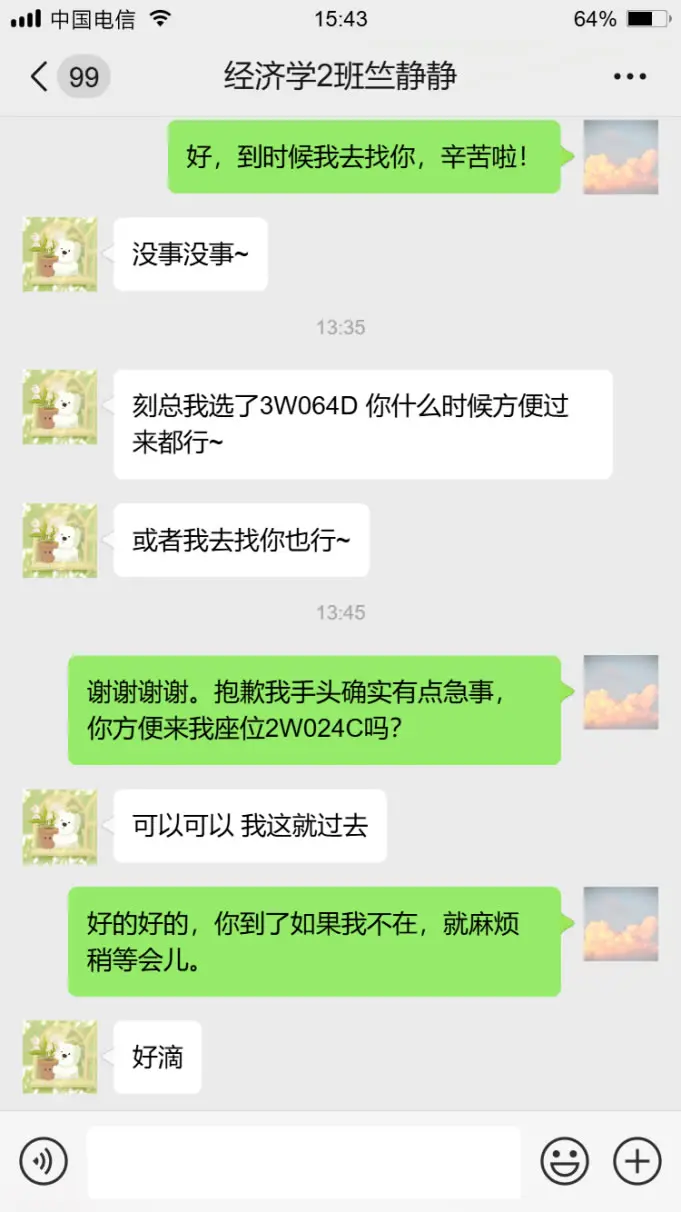
Task: Focus the message text field
Action: pos(303,1162)
